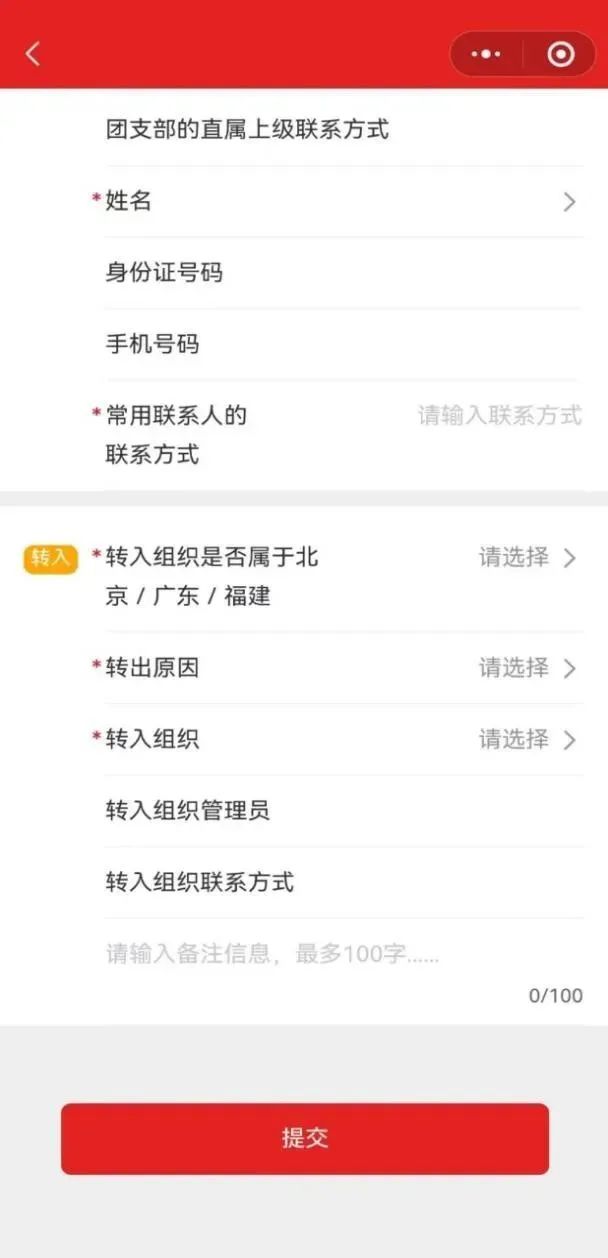Open the 姓名 selection row
Screen dimensions: 608x1258
pos(340,201)
